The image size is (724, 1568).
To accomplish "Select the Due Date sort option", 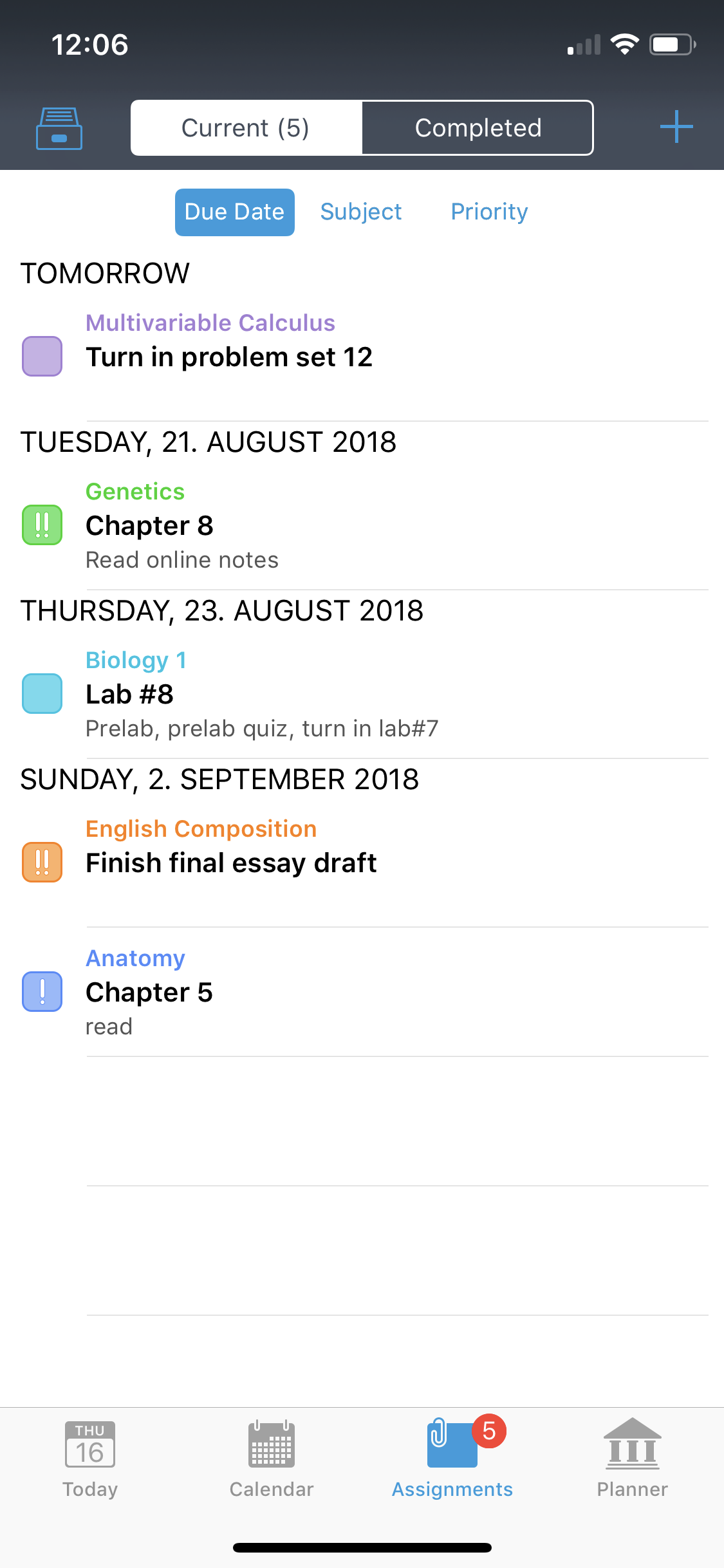I will point(235,212).
